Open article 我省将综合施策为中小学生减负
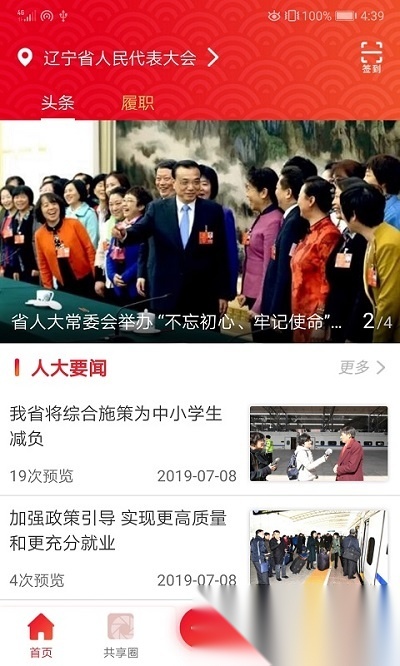Screen dimensions: 400x666 pyautogui.click(x=200, y=443)
